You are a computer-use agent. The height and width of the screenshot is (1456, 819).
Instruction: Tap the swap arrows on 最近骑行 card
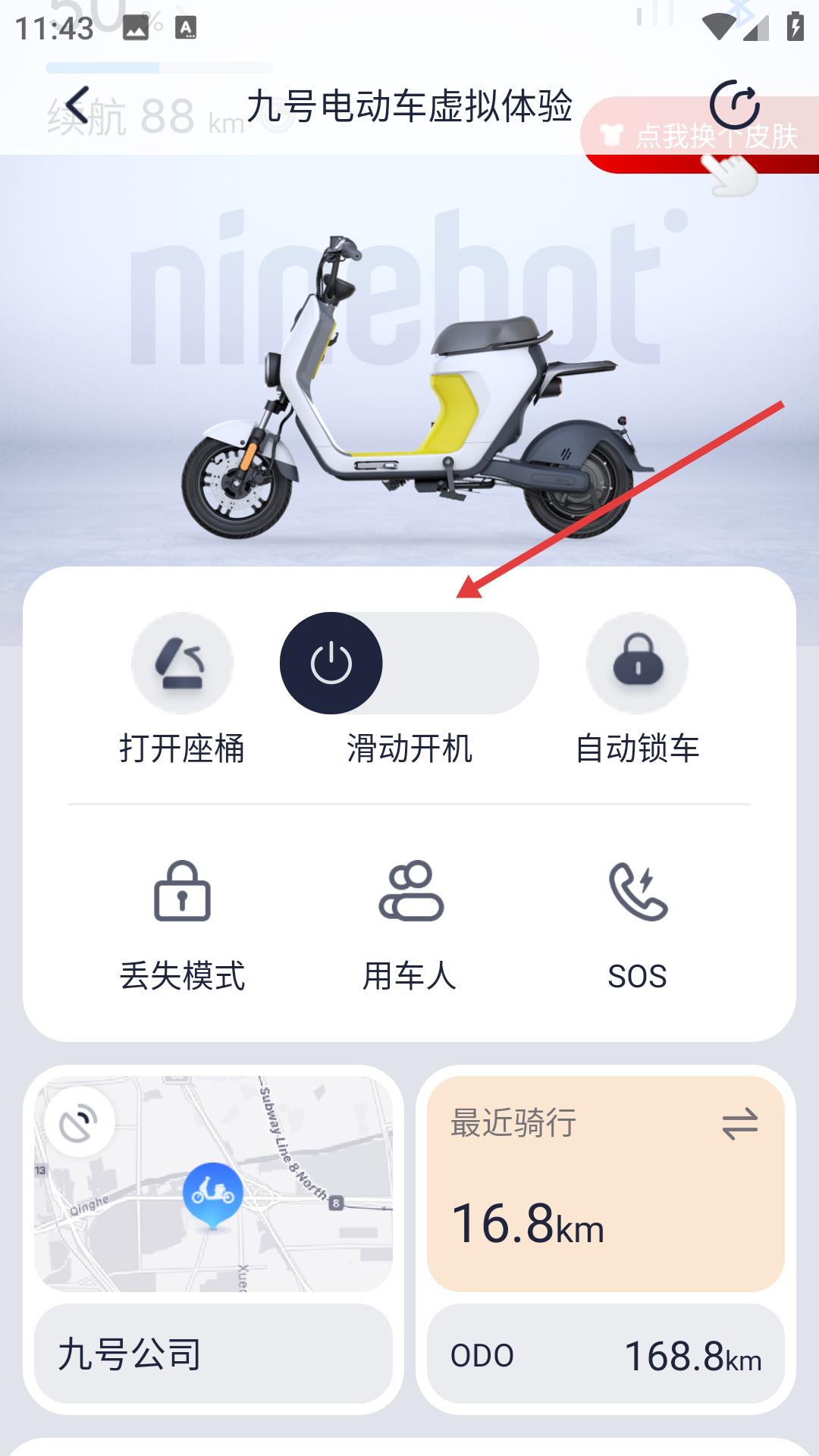coord(739,1124)
